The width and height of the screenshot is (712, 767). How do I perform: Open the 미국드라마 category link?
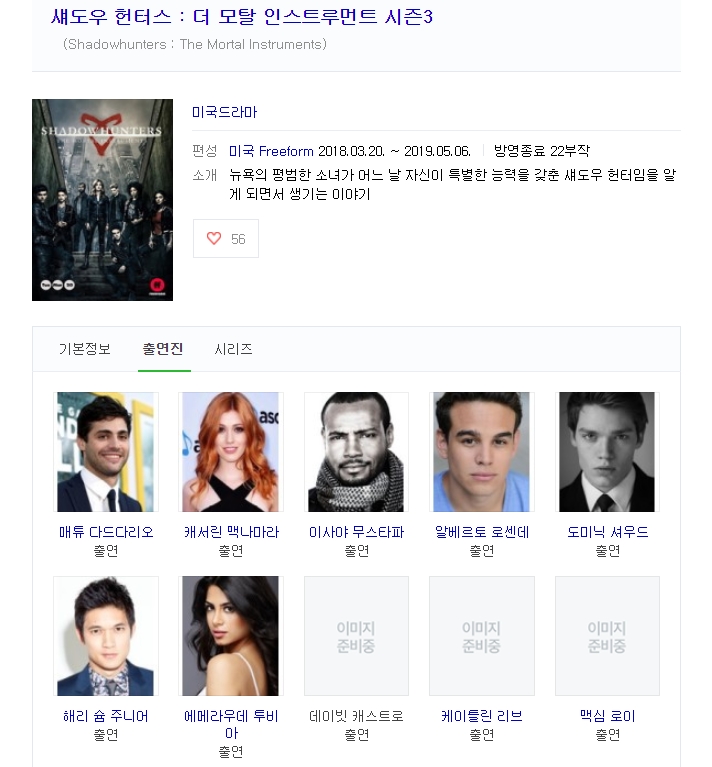click(224, 112)
